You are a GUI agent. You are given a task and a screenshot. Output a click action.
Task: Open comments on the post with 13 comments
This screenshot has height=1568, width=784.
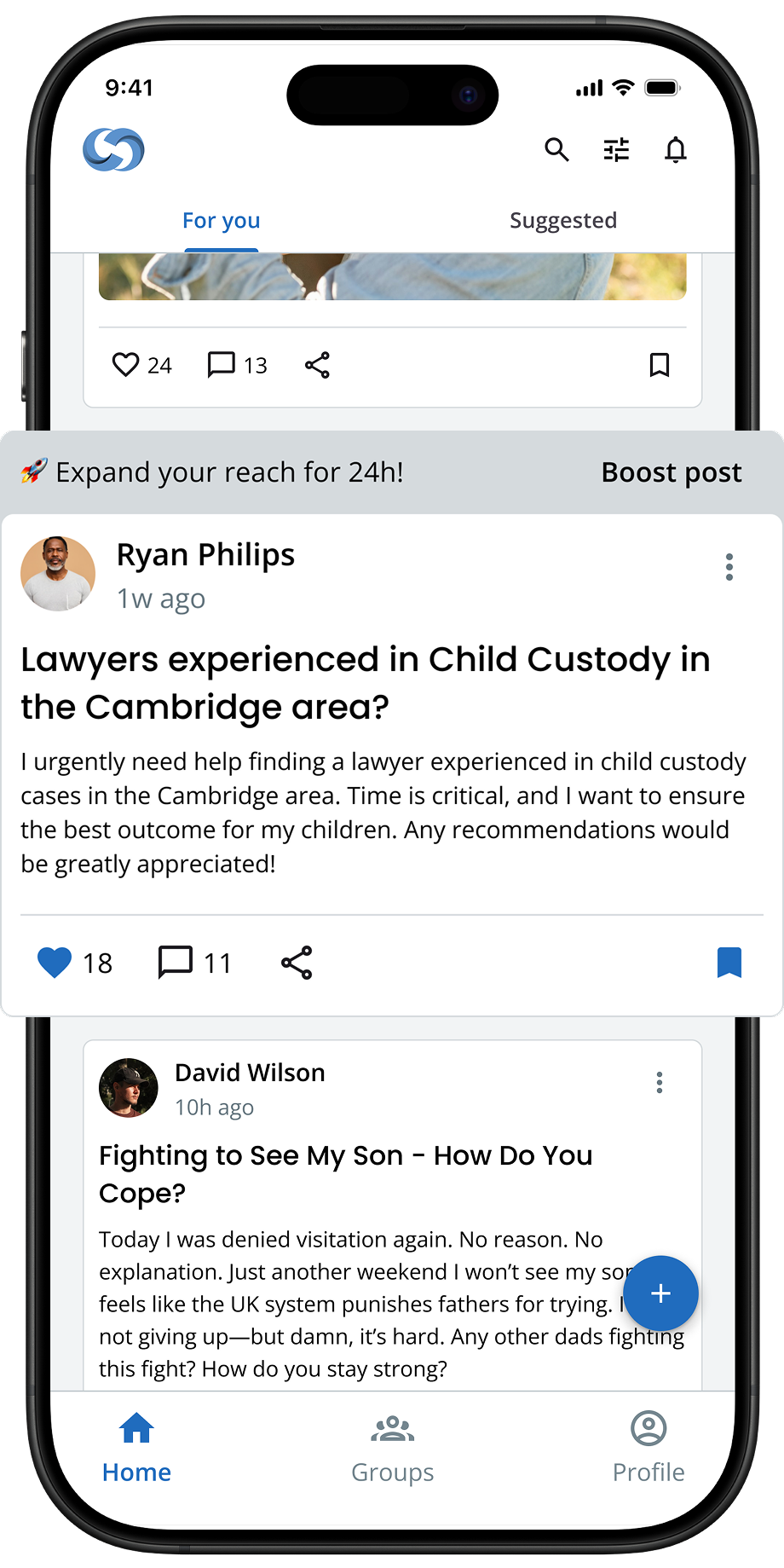(x=222, y=365)
